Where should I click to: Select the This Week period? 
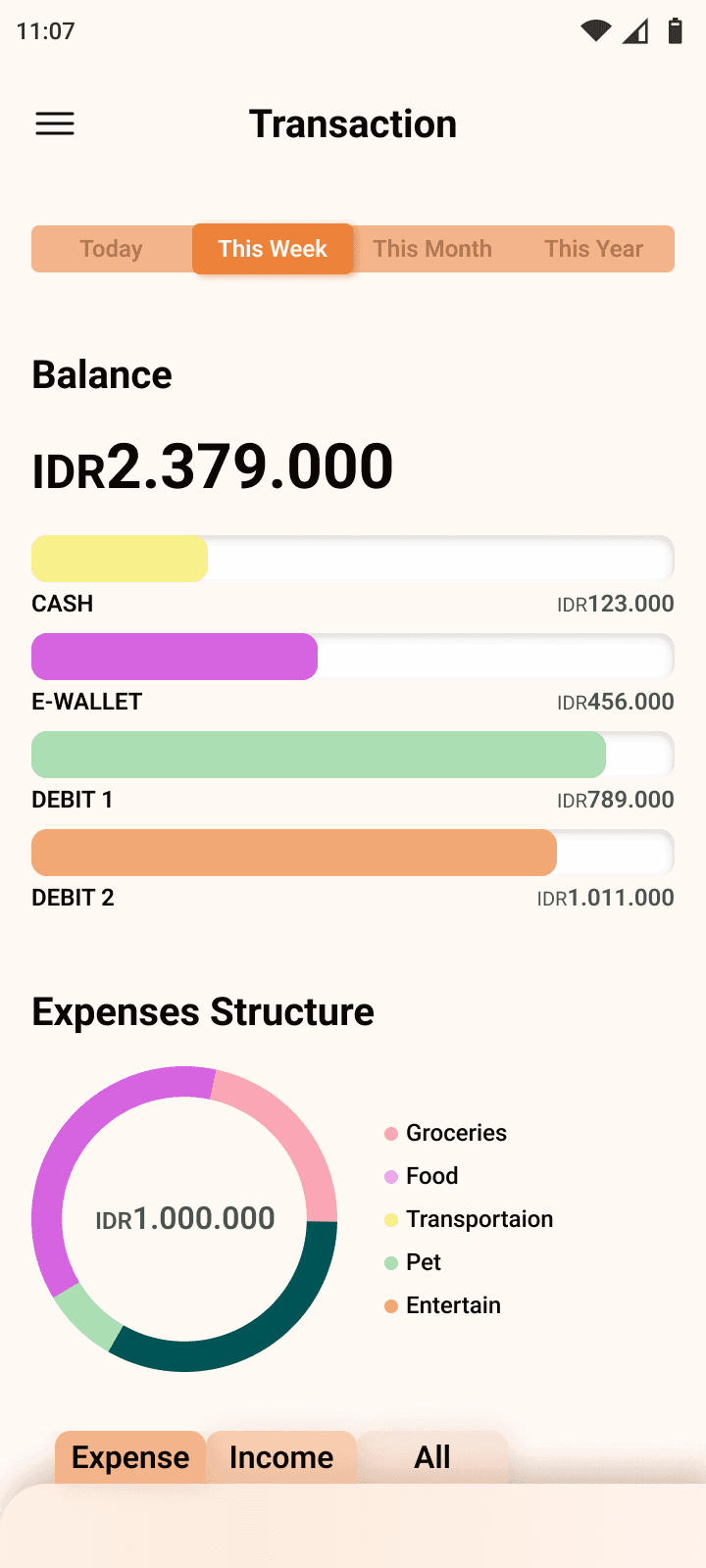[273, 249]
